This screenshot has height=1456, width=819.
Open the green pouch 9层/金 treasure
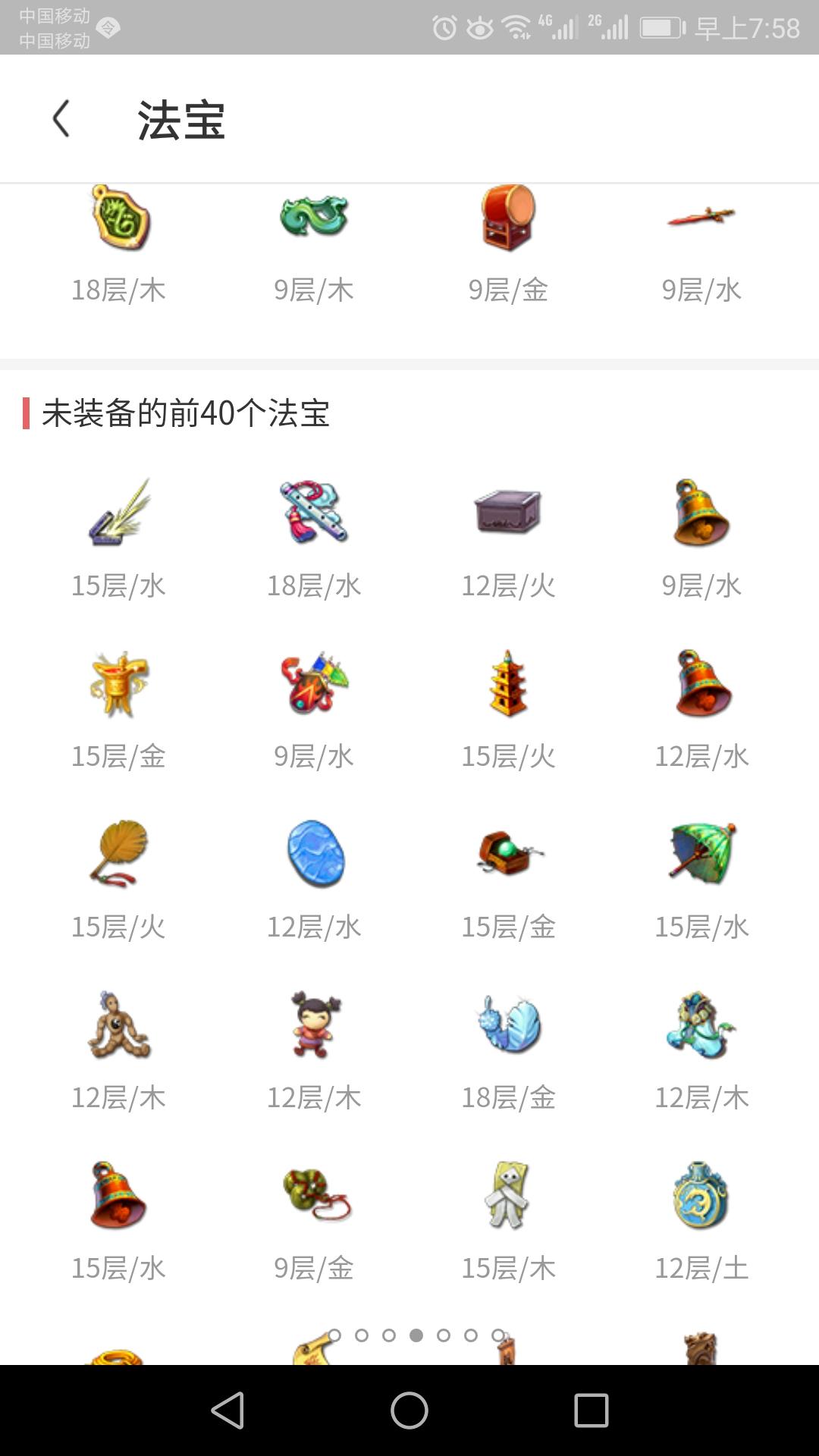pos(315,1196)
